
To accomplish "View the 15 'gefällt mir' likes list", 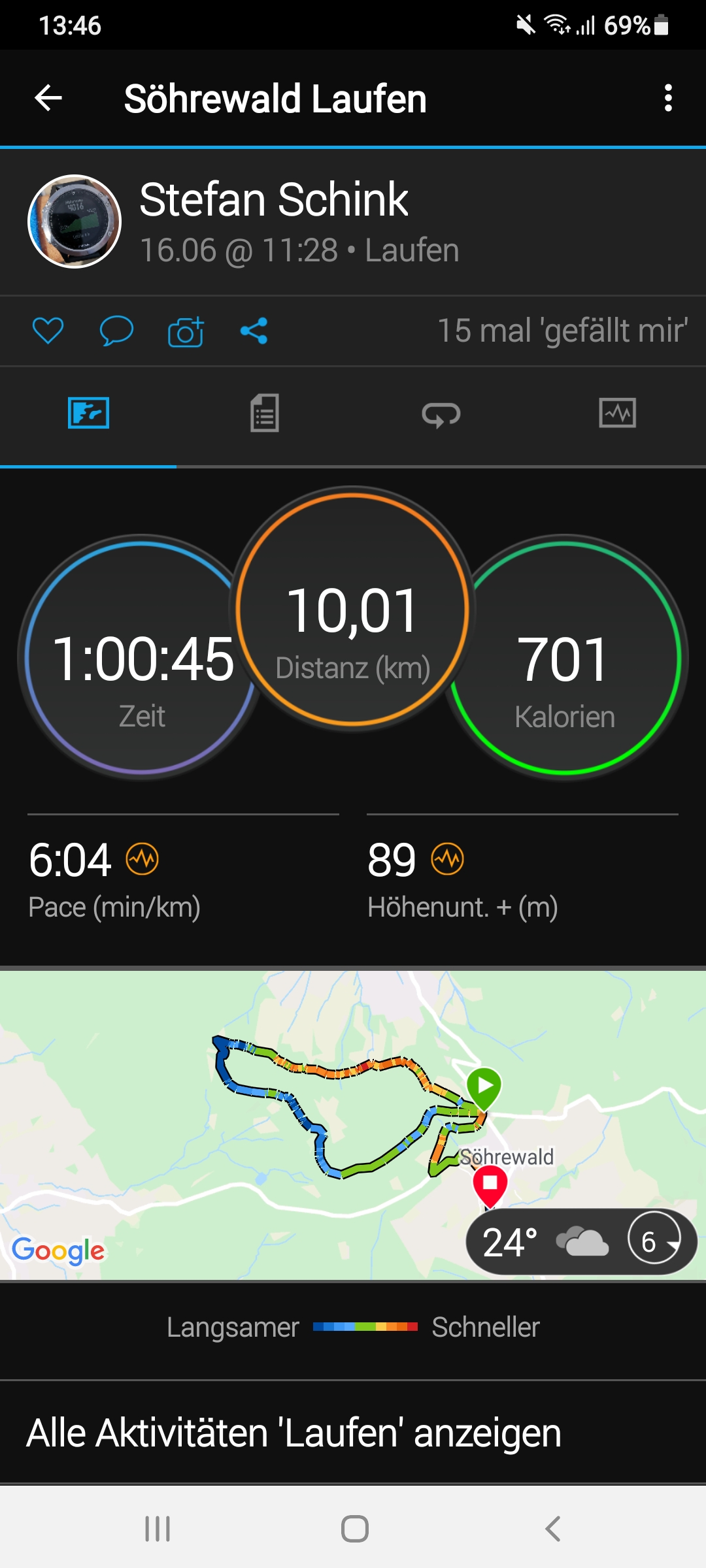I will [x=562, y=331].
